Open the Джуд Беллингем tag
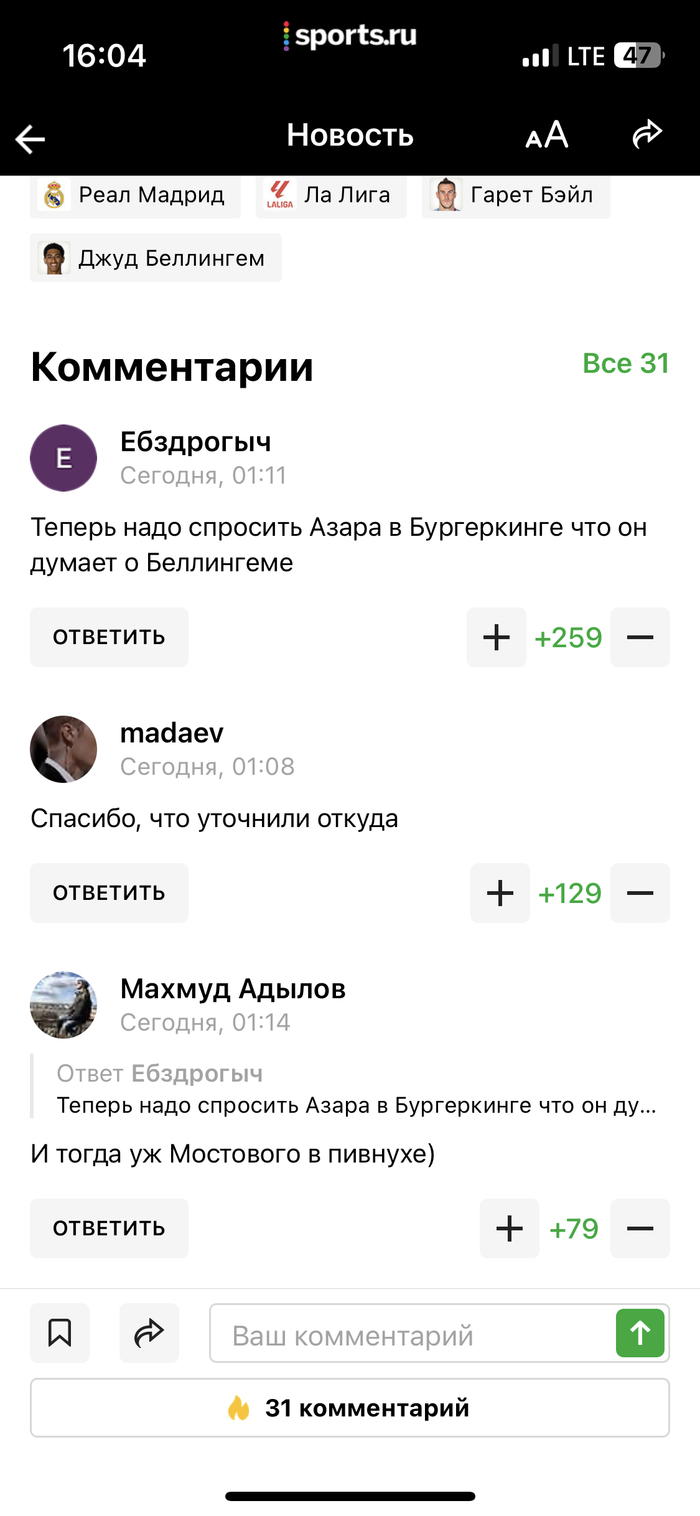The height and width of the screenshot is (1516, 700). click(155, 259)
